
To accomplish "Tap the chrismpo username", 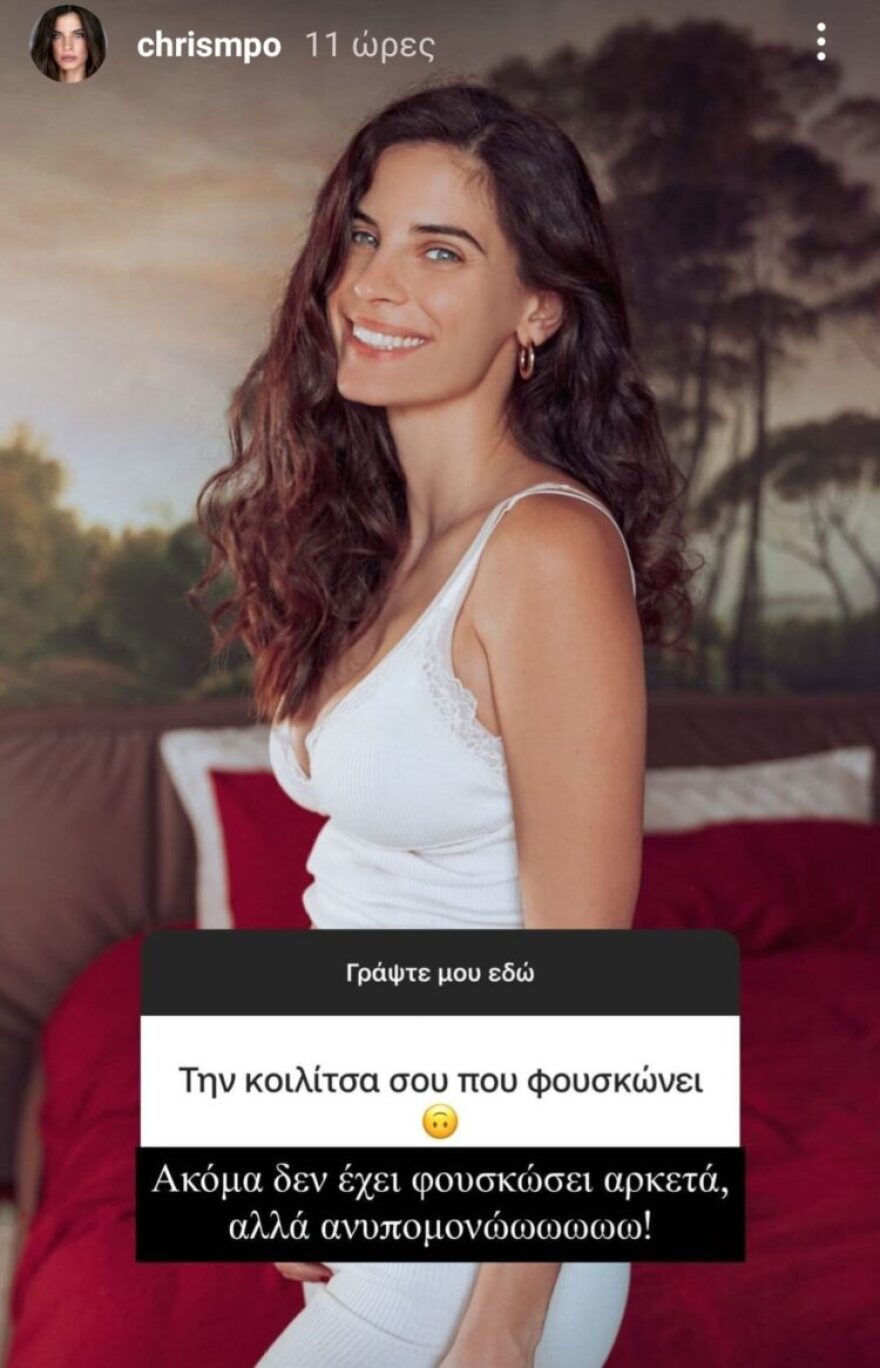I will coord(208,46).
